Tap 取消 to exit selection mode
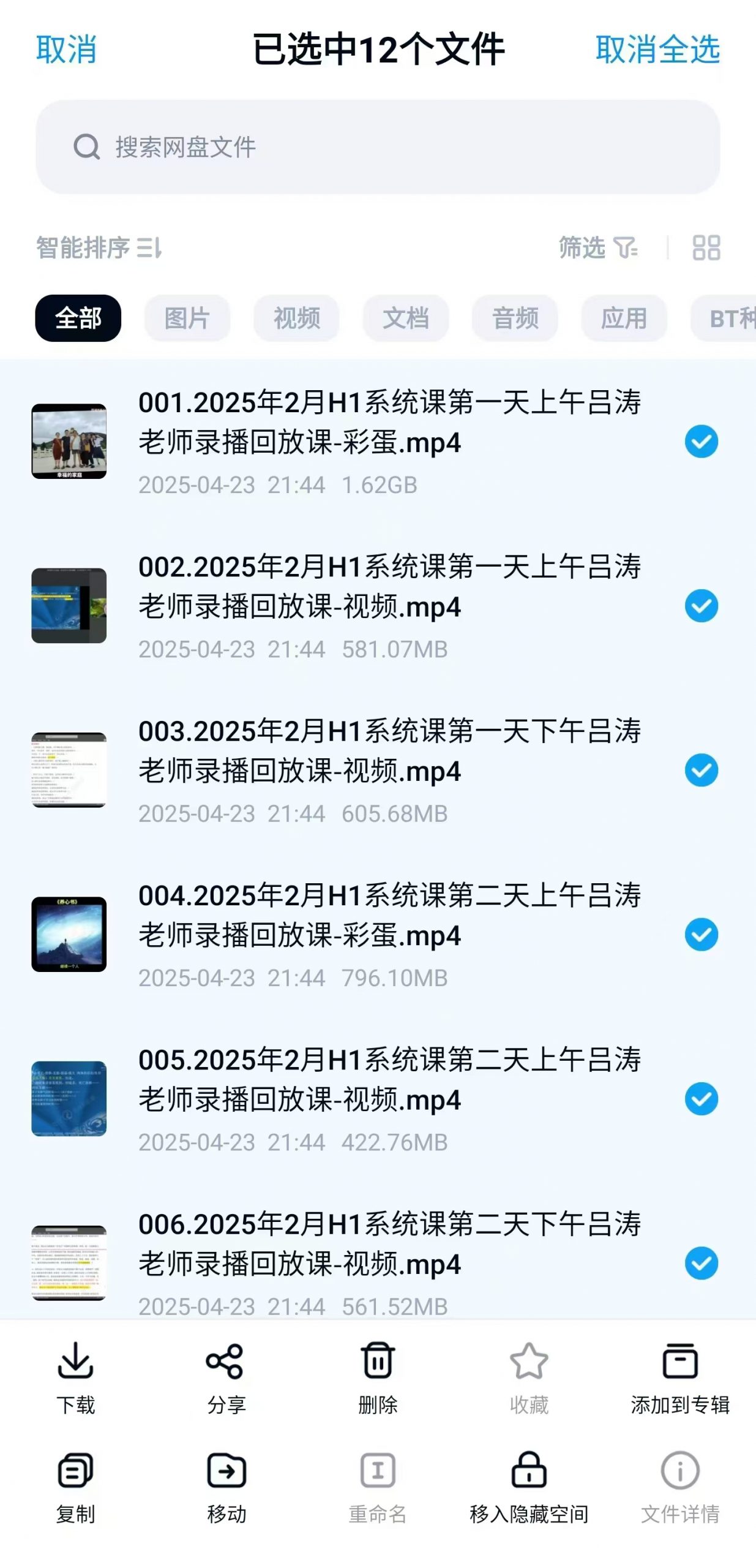The width and height of the screenshot is (756, 1568). pos(66,49)
